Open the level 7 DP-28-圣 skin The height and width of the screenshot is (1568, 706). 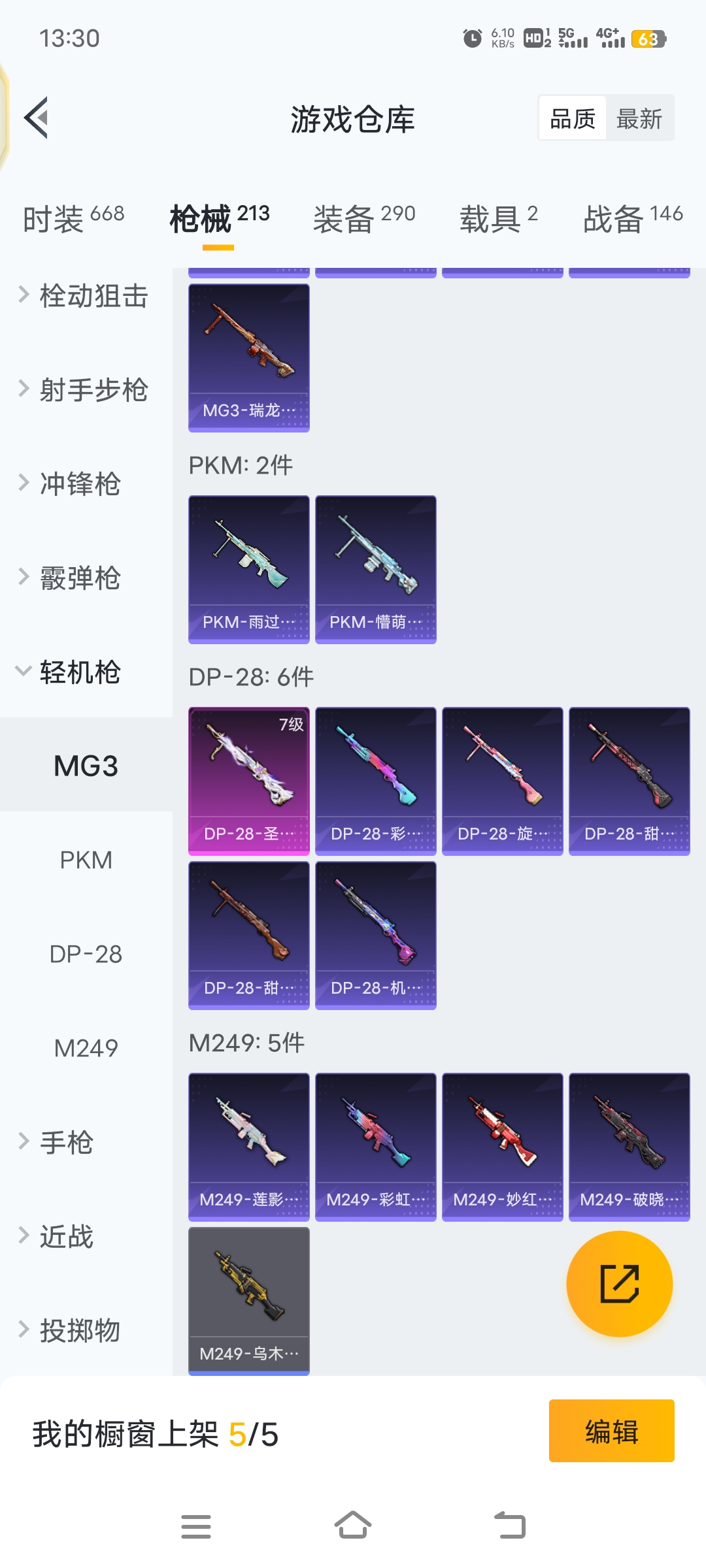point(248,781)
